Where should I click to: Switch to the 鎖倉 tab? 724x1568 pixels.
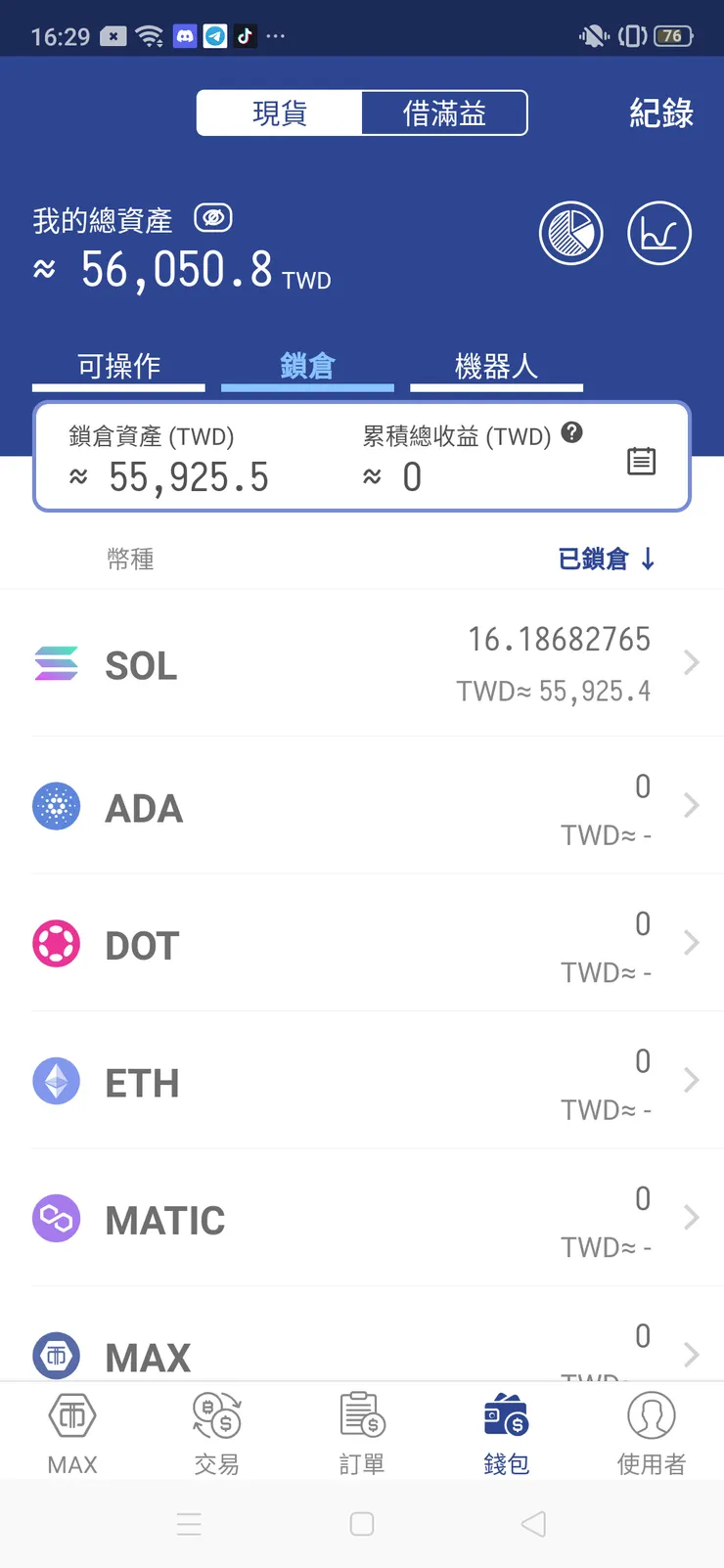pyautogui.click(x=307, y=363)
